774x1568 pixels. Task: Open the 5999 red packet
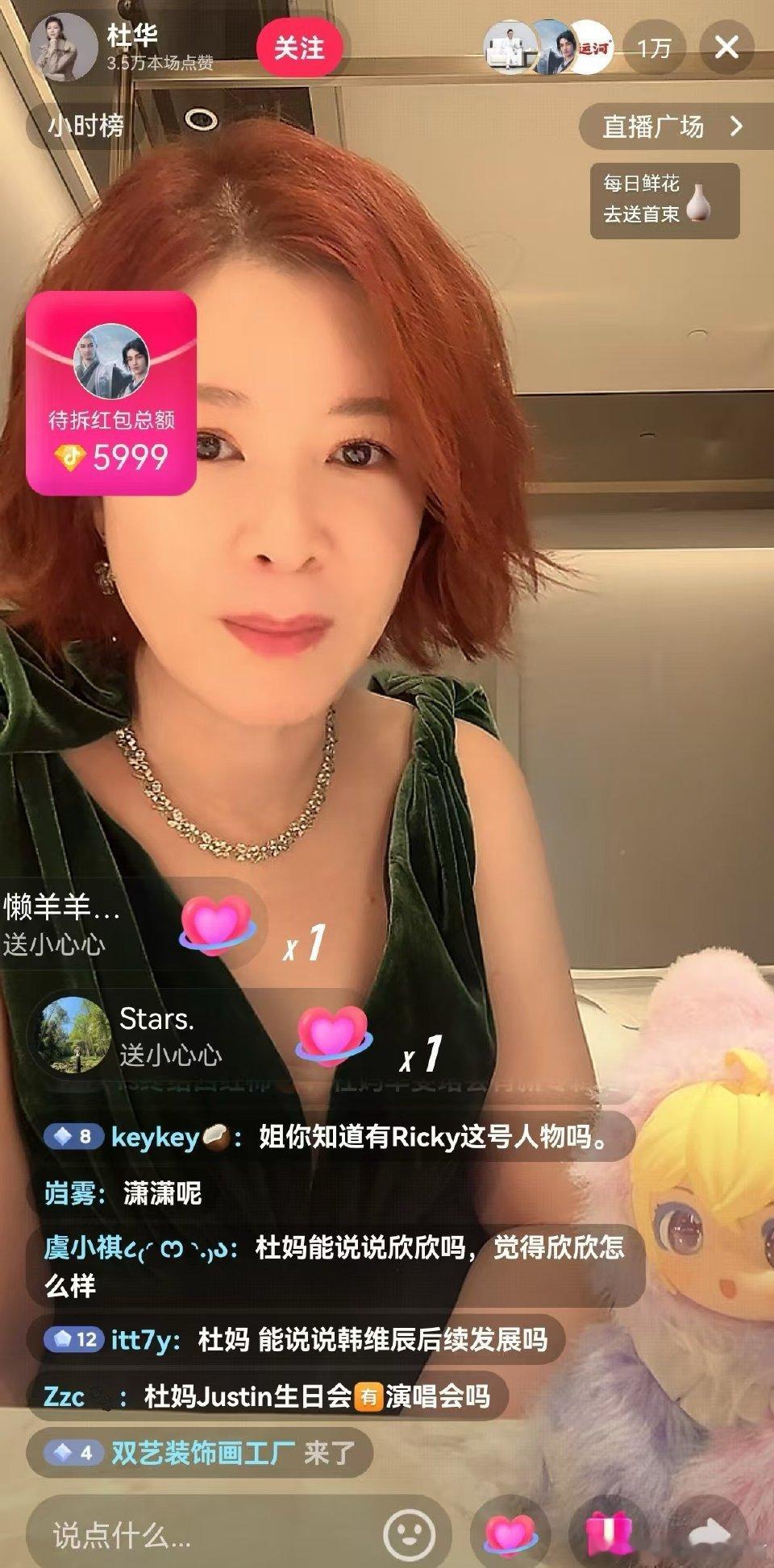click(111, 393)
